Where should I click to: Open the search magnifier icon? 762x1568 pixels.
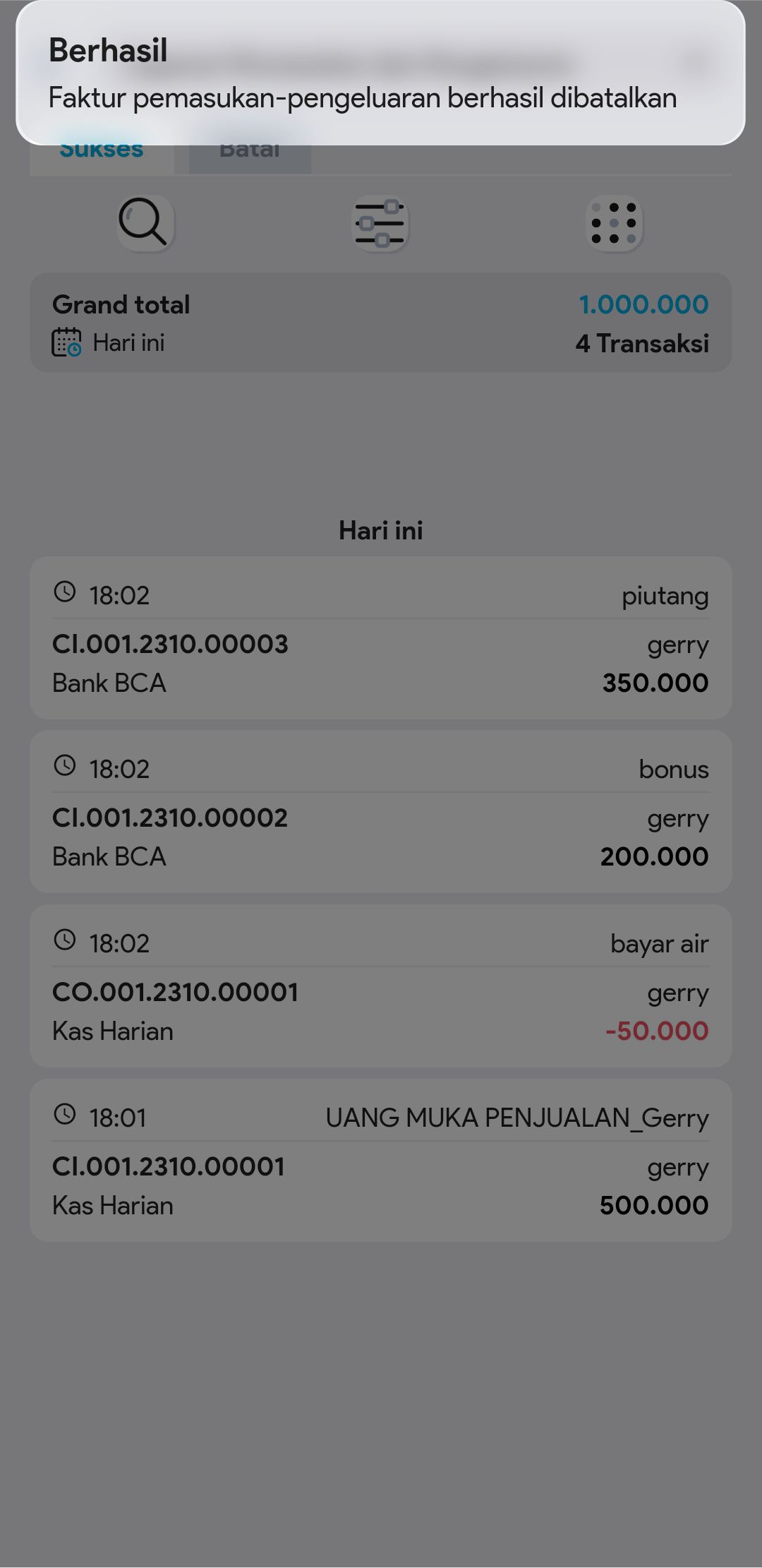[145, 223]
